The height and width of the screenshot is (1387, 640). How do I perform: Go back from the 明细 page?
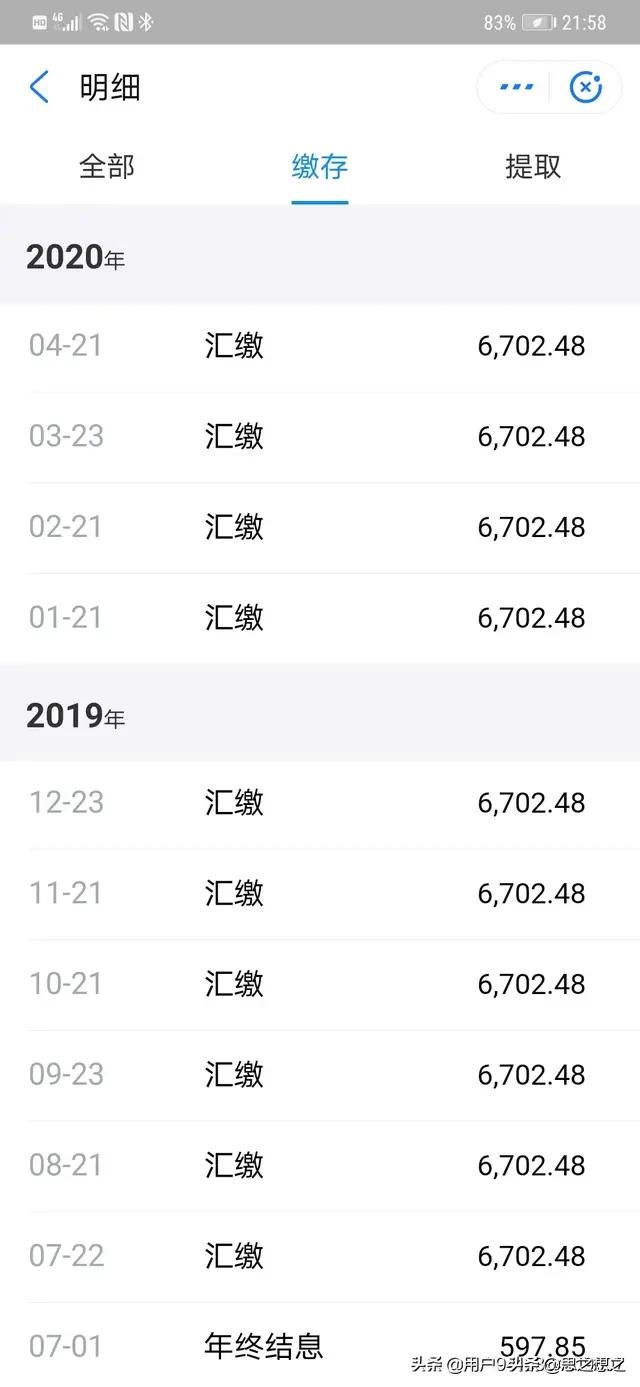(x=39, y=88)
